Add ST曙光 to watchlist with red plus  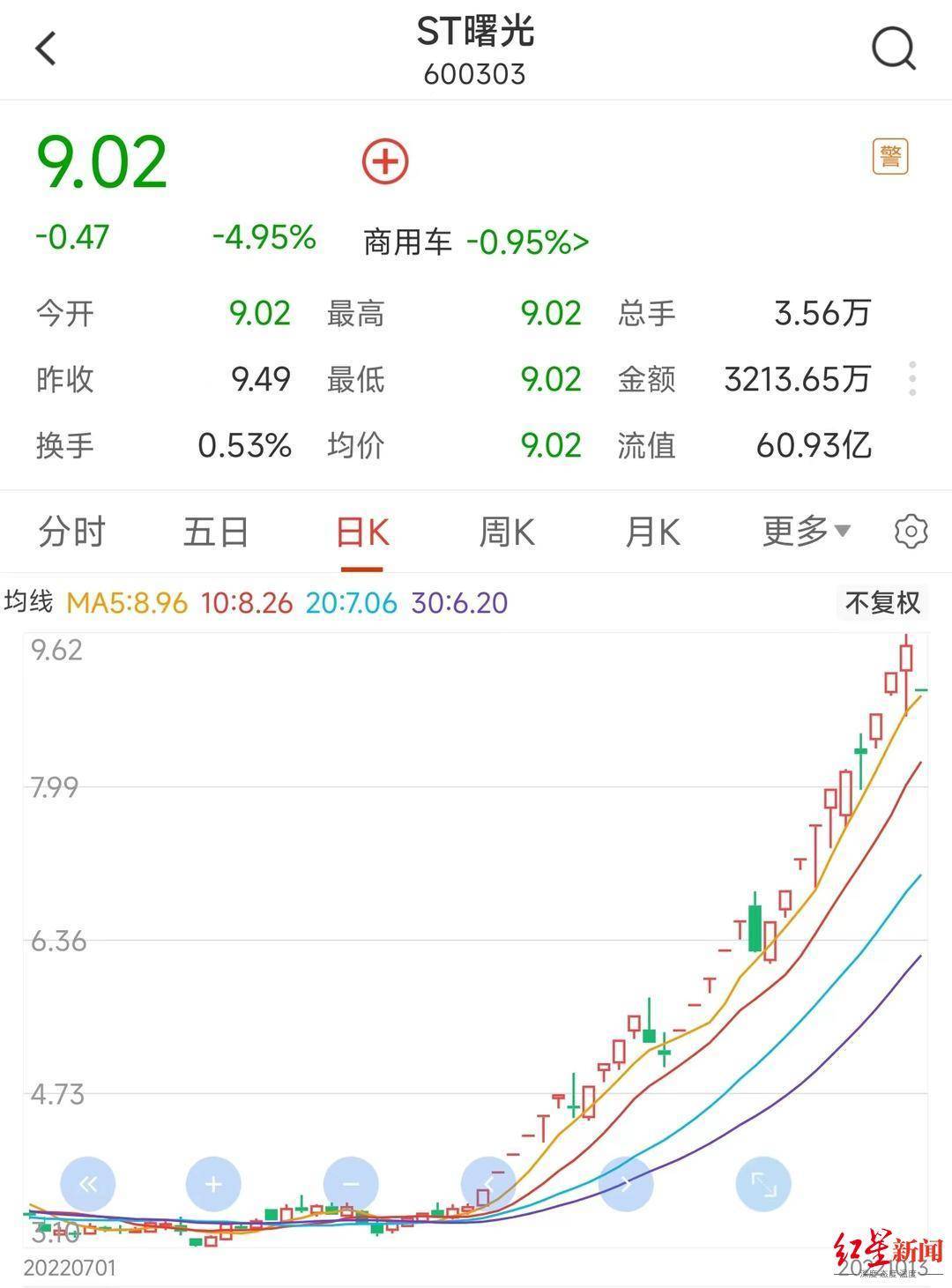tap(385, 161)
